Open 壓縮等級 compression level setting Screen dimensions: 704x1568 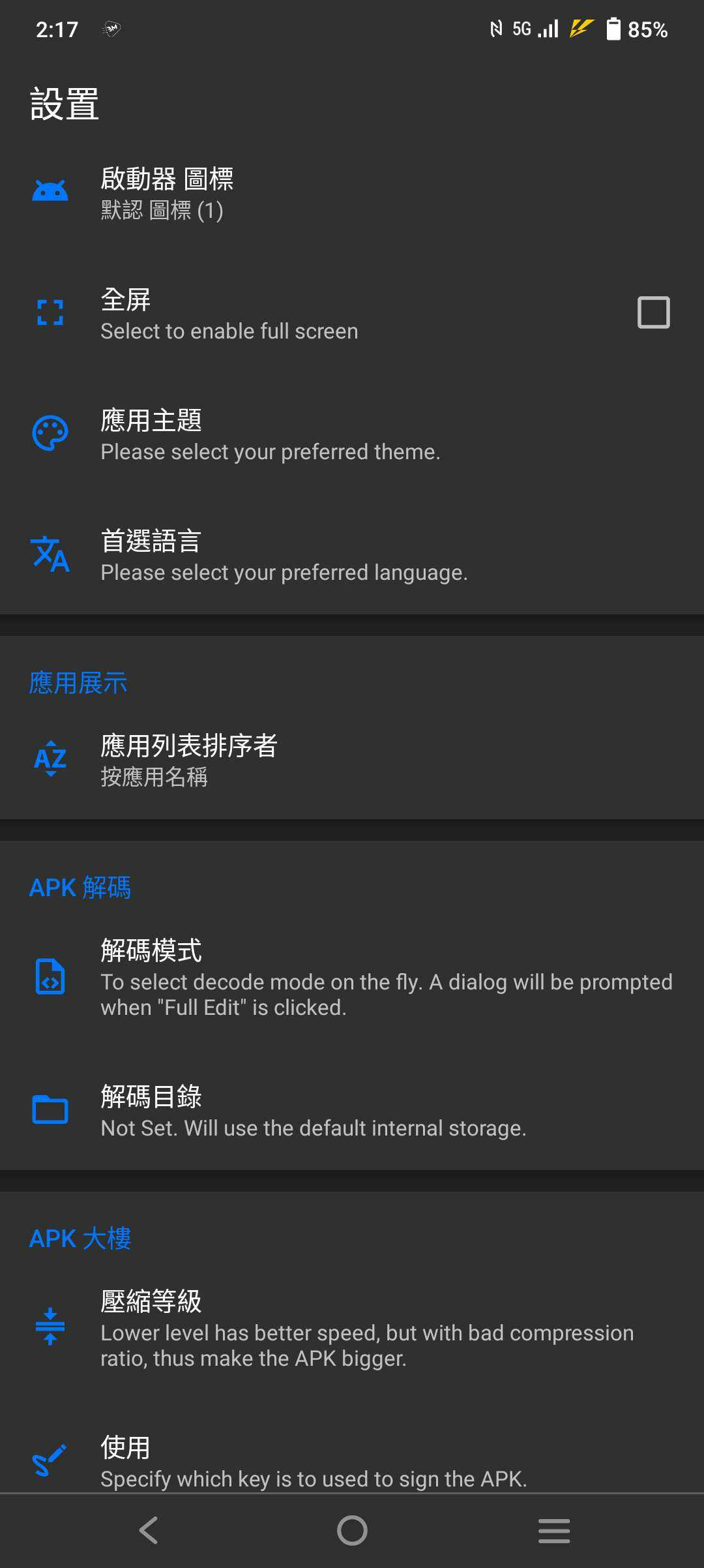coord(352,1328)
